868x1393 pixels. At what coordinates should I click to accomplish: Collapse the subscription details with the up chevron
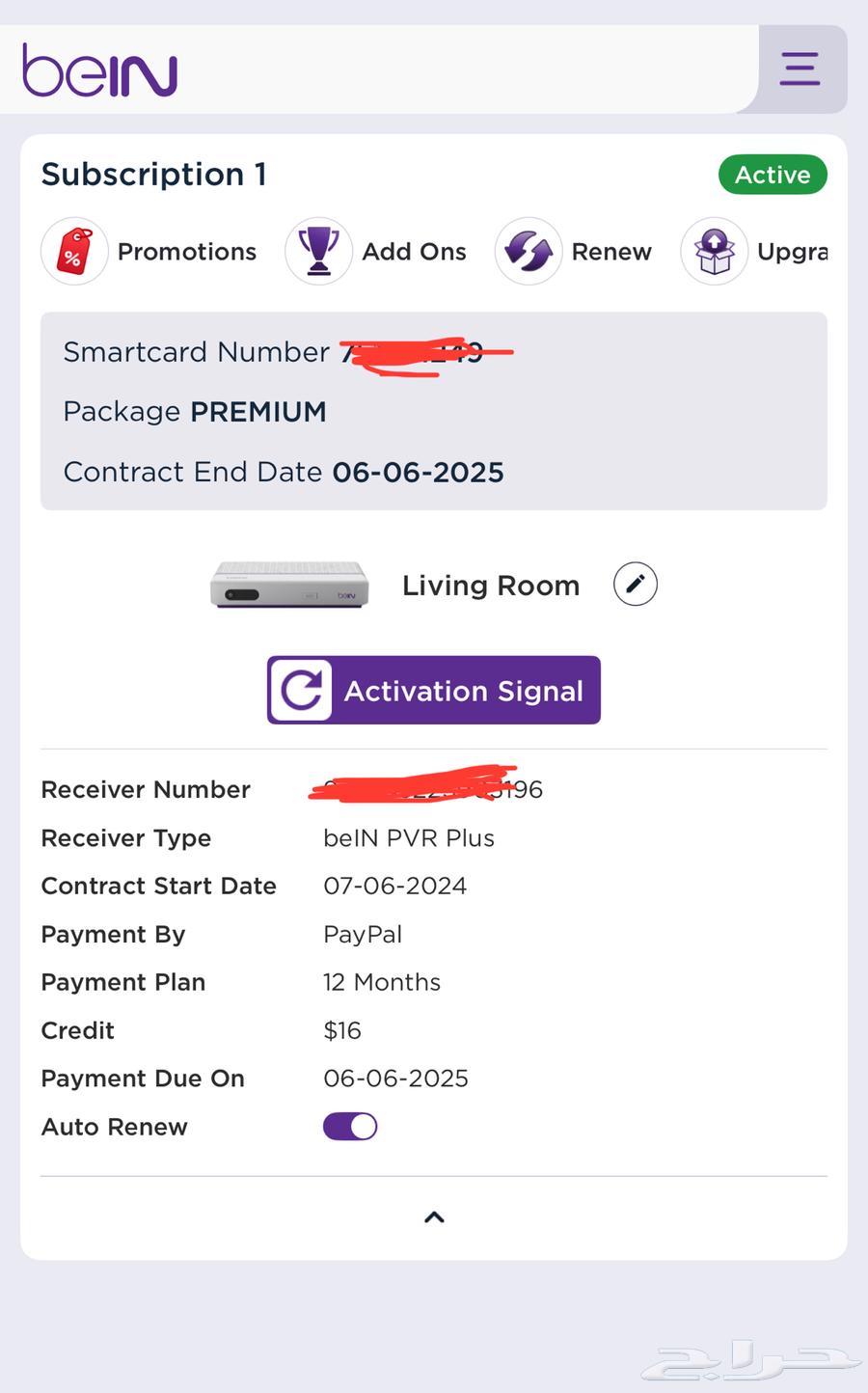[435, 1217]
